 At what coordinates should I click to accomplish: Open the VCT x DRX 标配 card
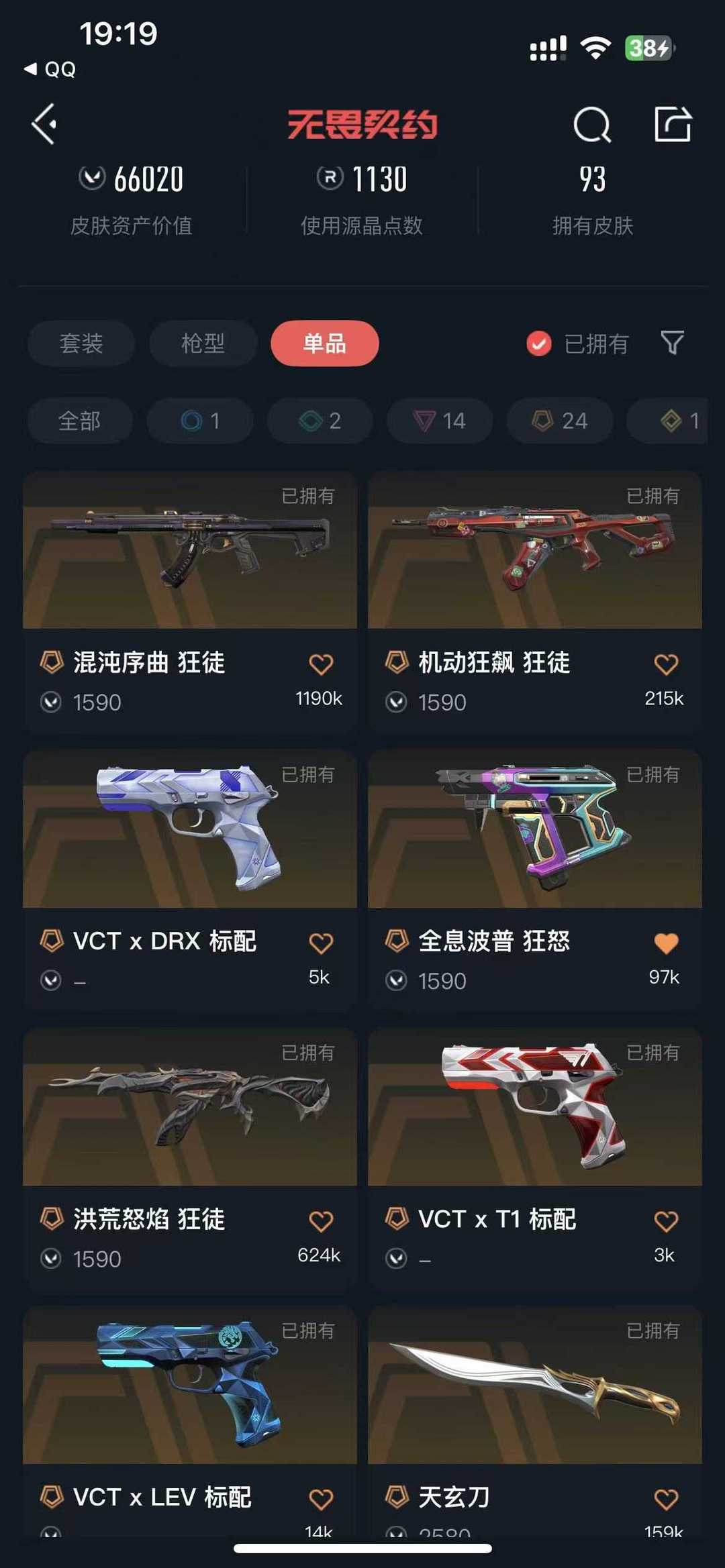pyautogui.click(x=190, y=879)
